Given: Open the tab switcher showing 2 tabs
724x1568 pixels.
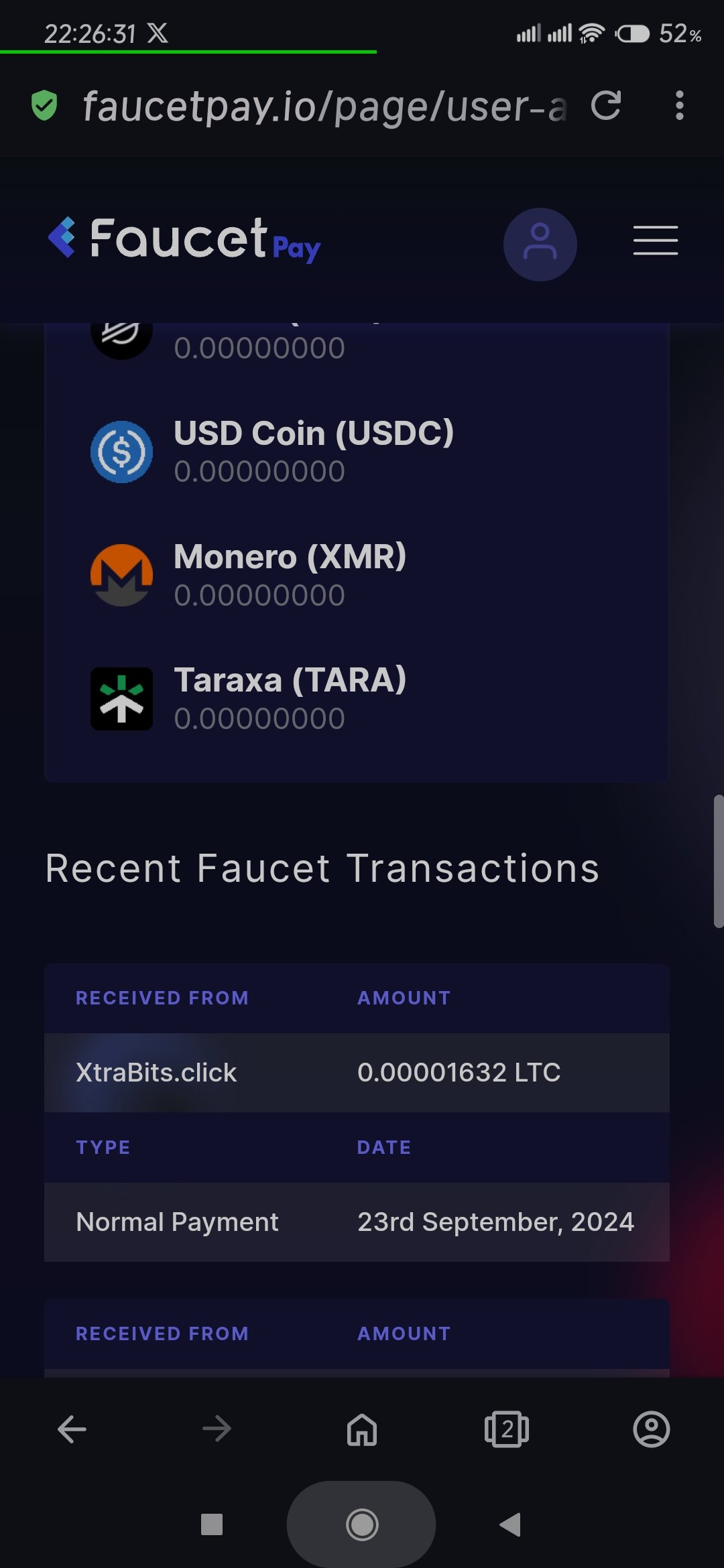Looking at the screenshot, I should pos(507,1429).
